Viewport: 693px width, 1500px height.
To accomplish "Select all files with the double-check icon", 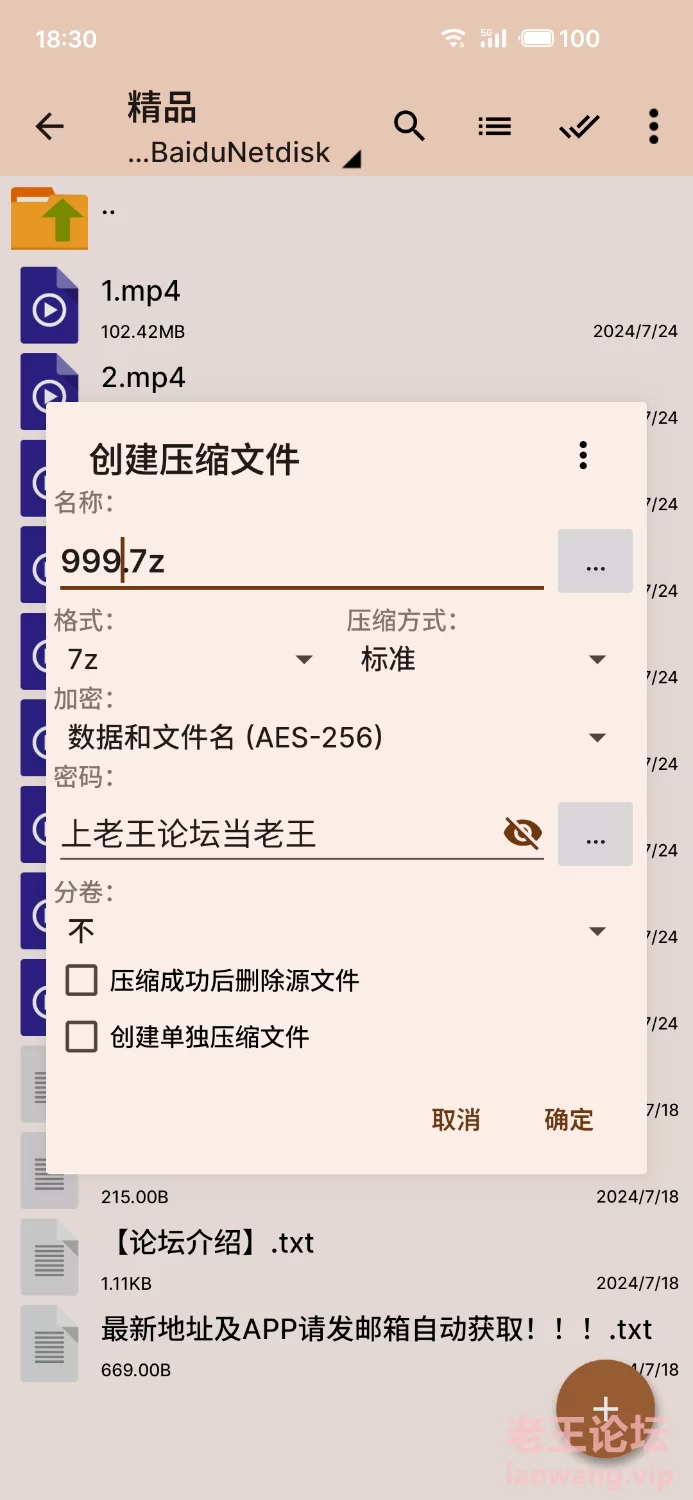I will 579,126.
